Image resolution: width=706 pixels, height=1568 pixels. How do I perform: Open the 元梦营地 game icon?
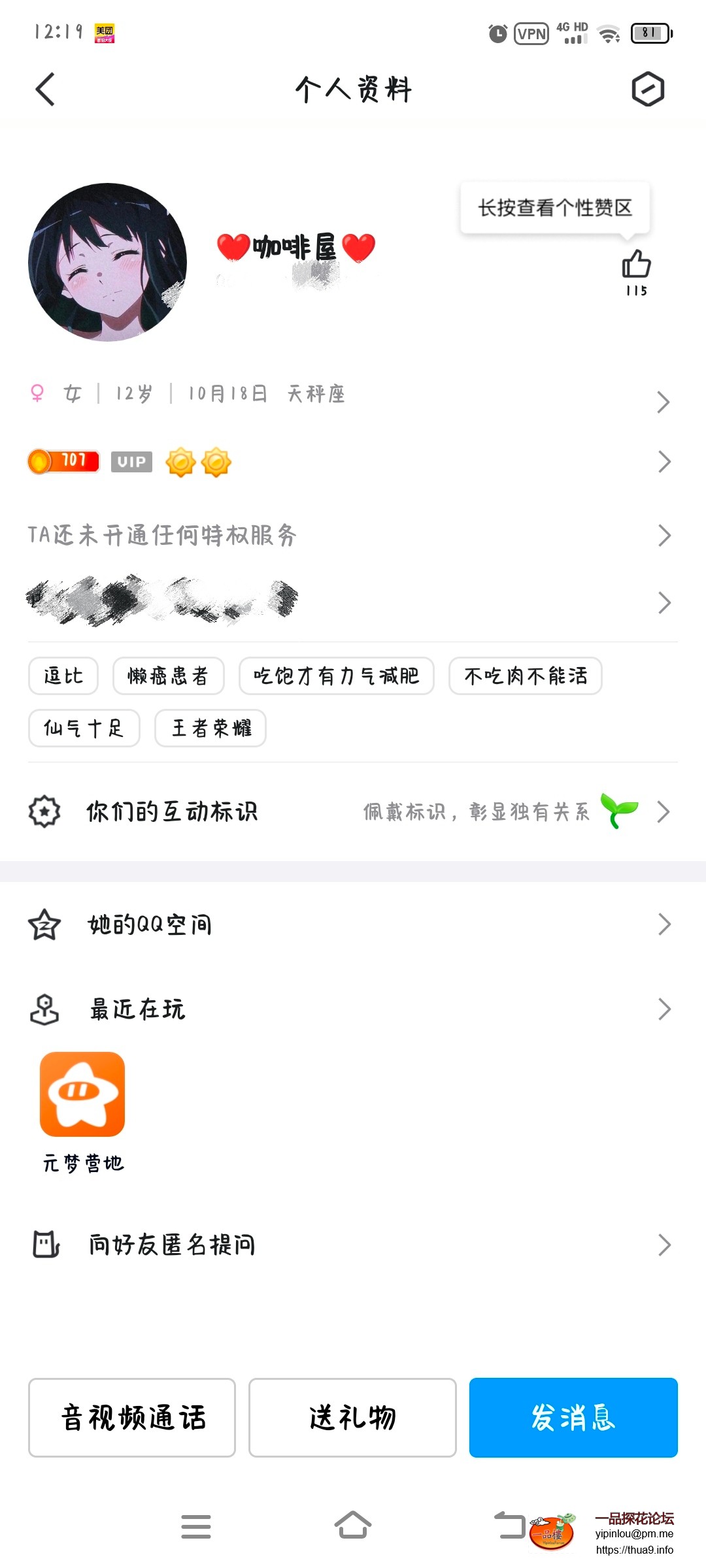(82, 1094)
